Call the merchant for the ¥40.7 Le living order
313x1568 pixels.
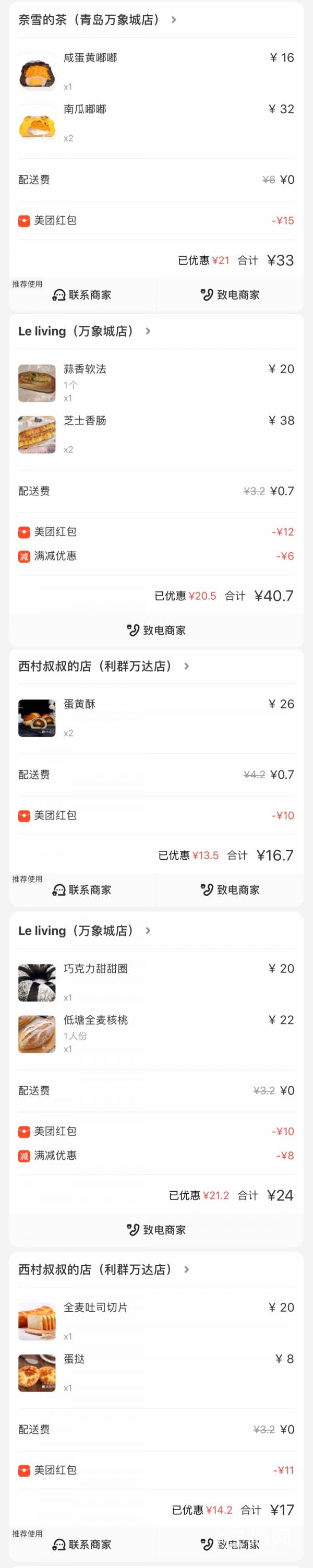156,631
